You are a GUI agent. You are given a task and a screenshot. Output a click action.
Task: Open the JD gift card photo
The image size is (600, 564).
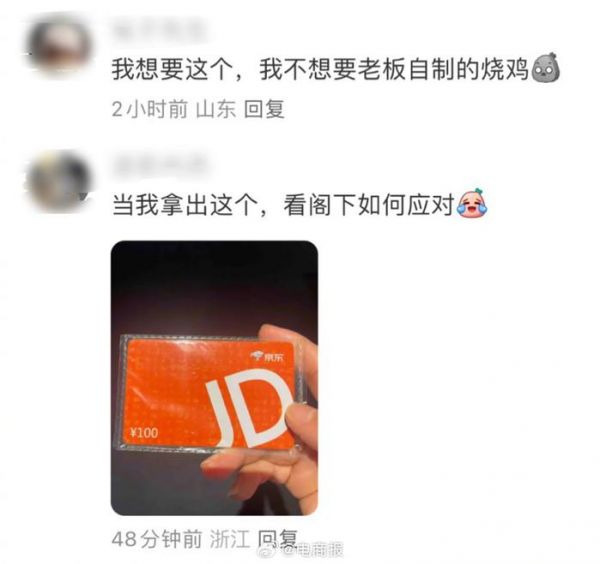pos(214,378)
